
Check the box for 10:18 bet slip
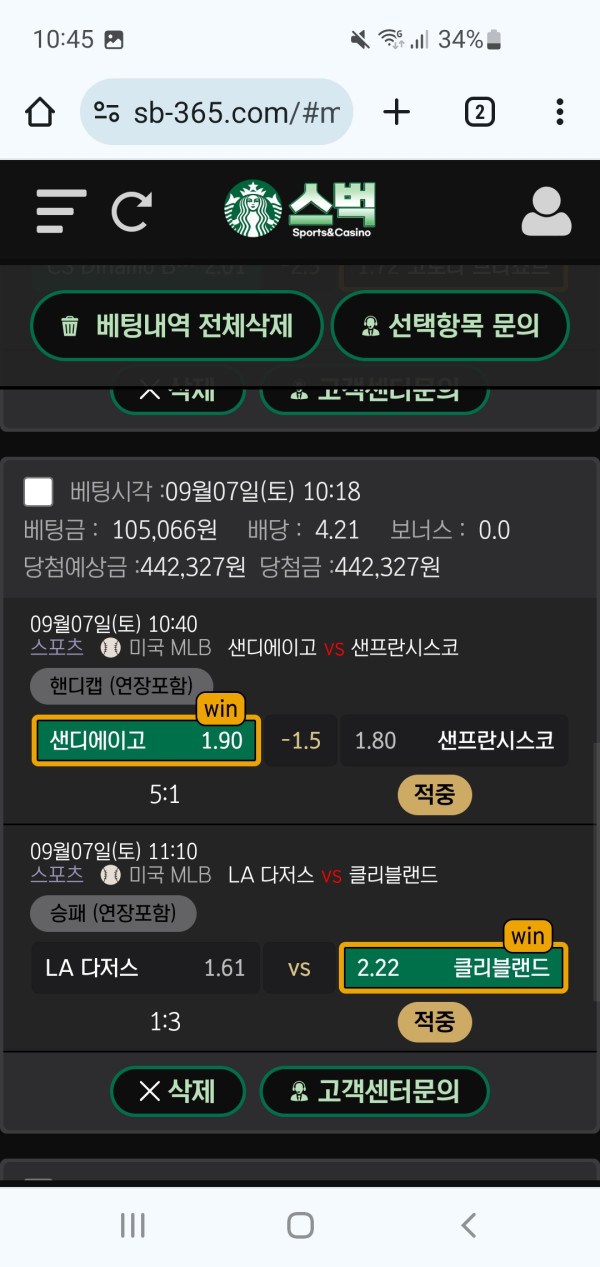39,492
